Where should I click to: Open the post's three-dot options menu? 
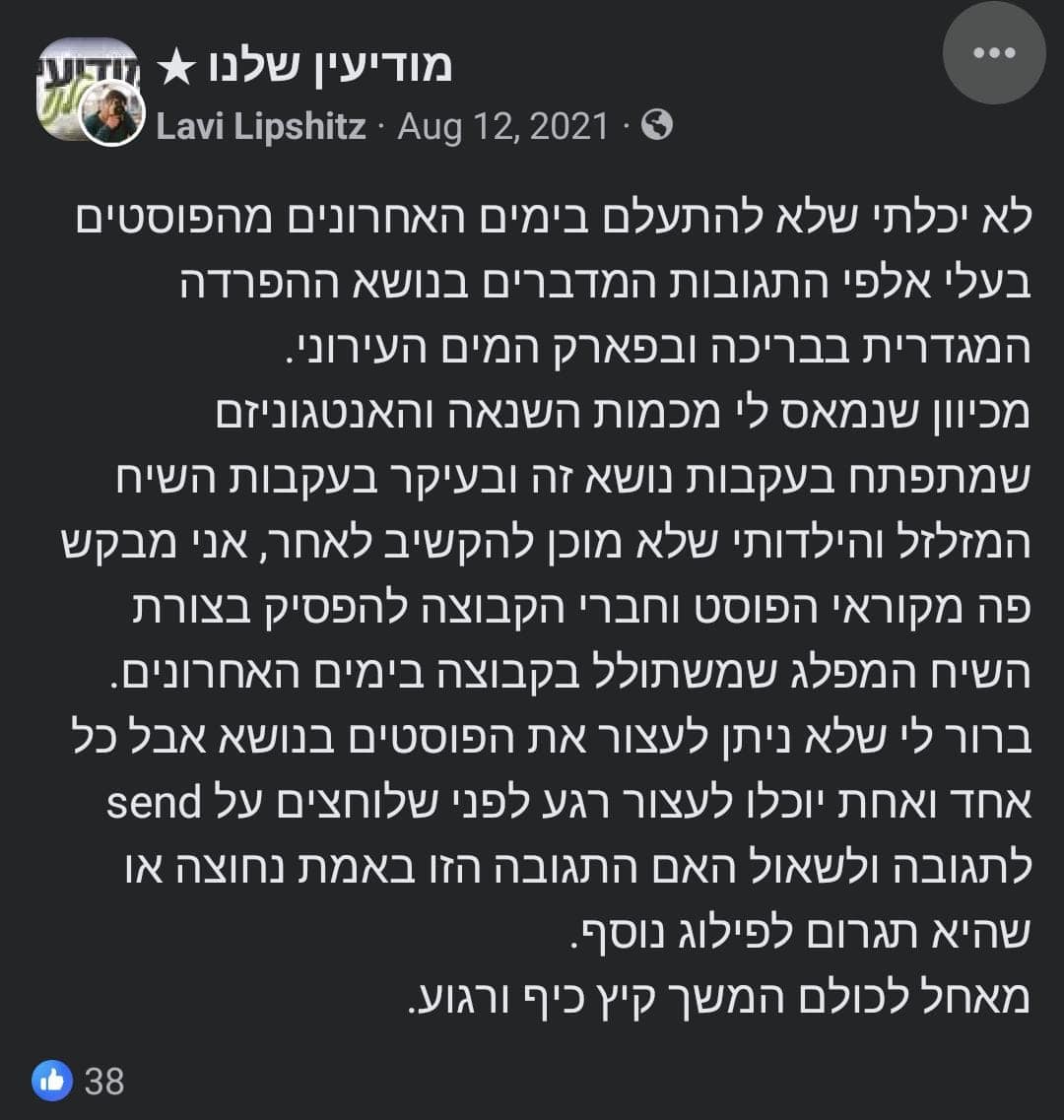click(993, 53)
